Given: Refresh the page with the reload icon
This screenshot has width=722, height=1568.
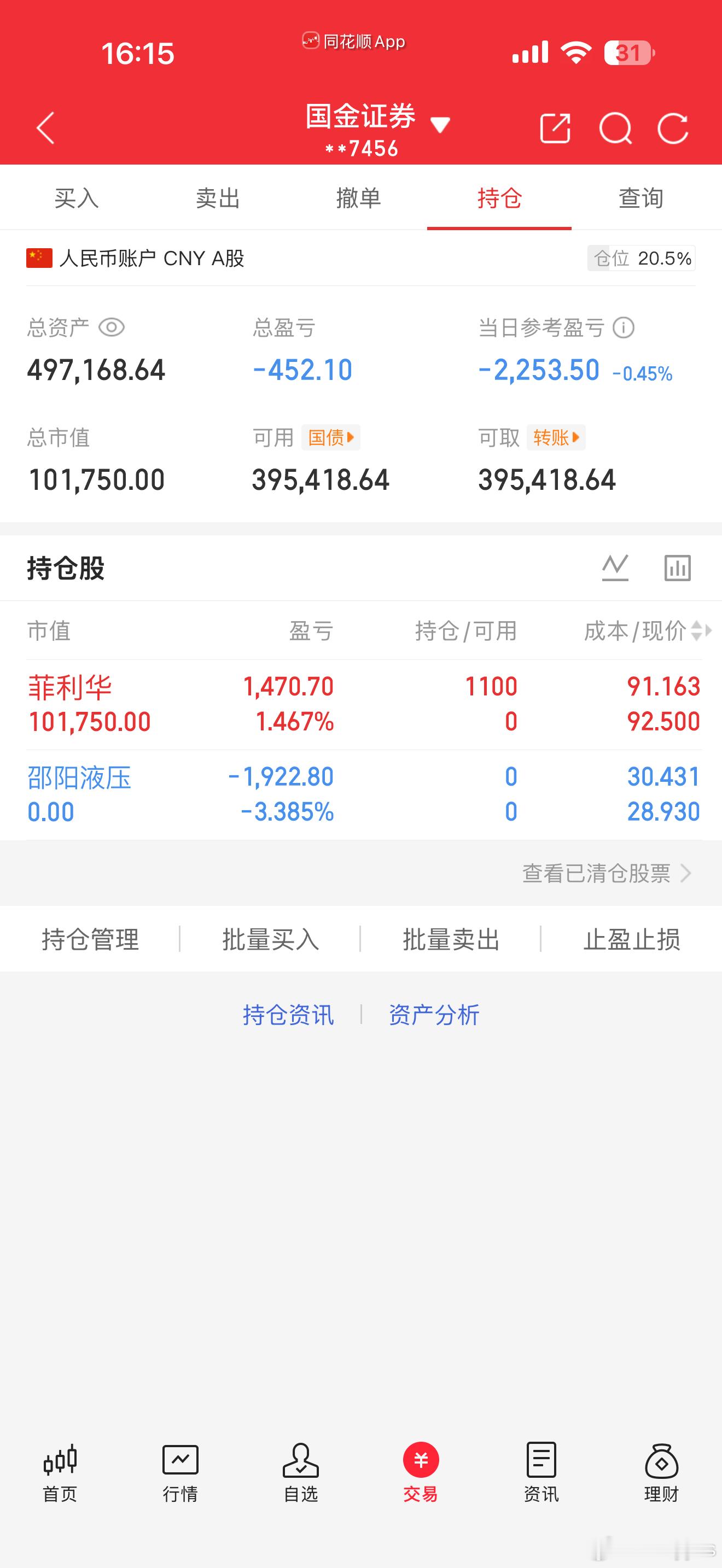Looking at the screenshot, I should tap(673, 128).
